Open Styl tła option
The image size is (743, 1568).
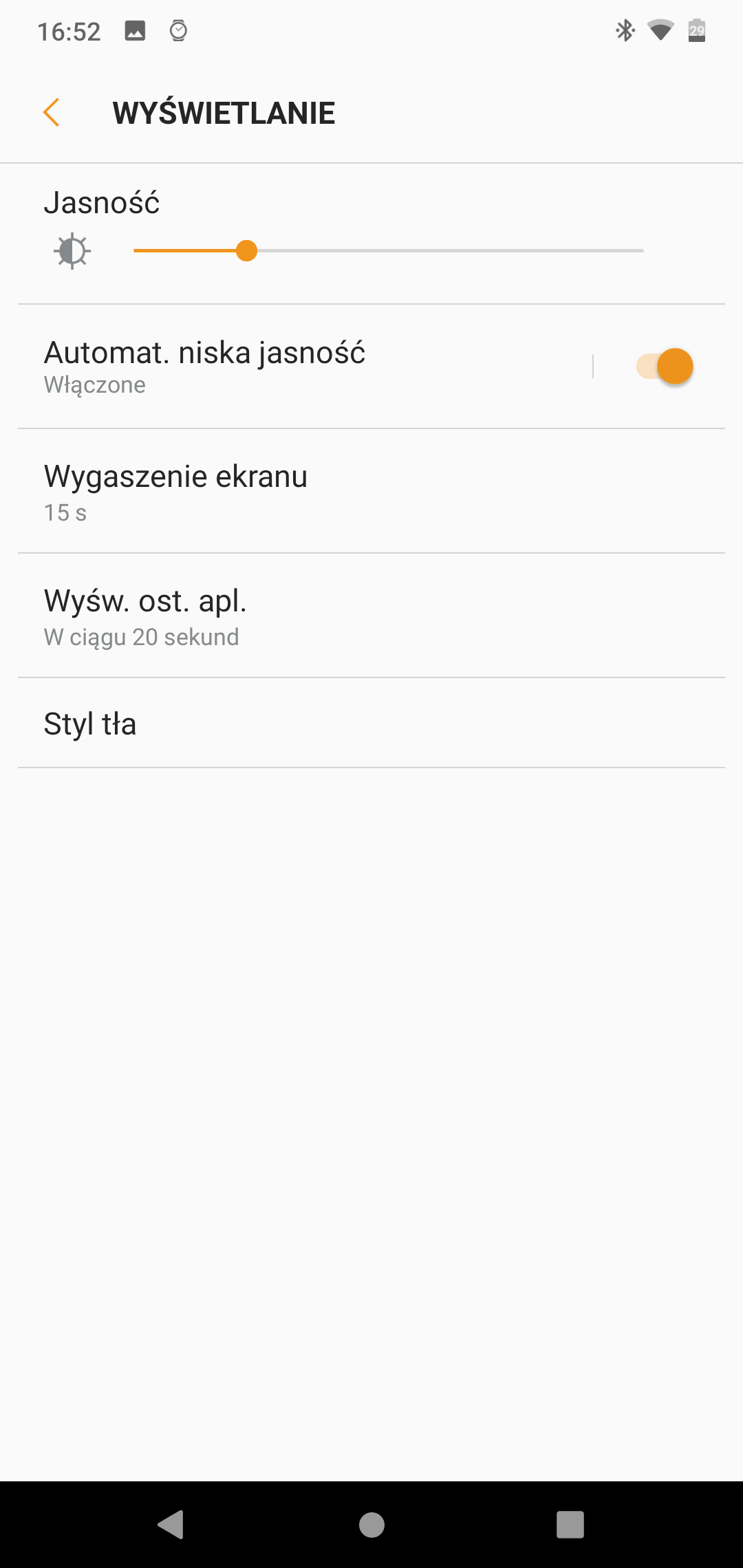point(371,723)
